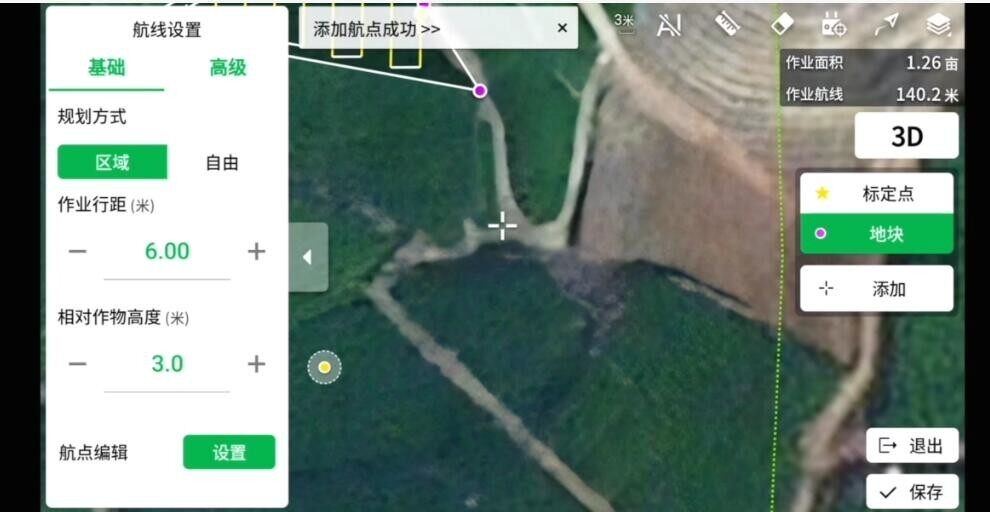This screenshot has height=512, width=990.
Task: Decrease 相对作物高度 with the minus button
Action: click(x=78, y=364)
